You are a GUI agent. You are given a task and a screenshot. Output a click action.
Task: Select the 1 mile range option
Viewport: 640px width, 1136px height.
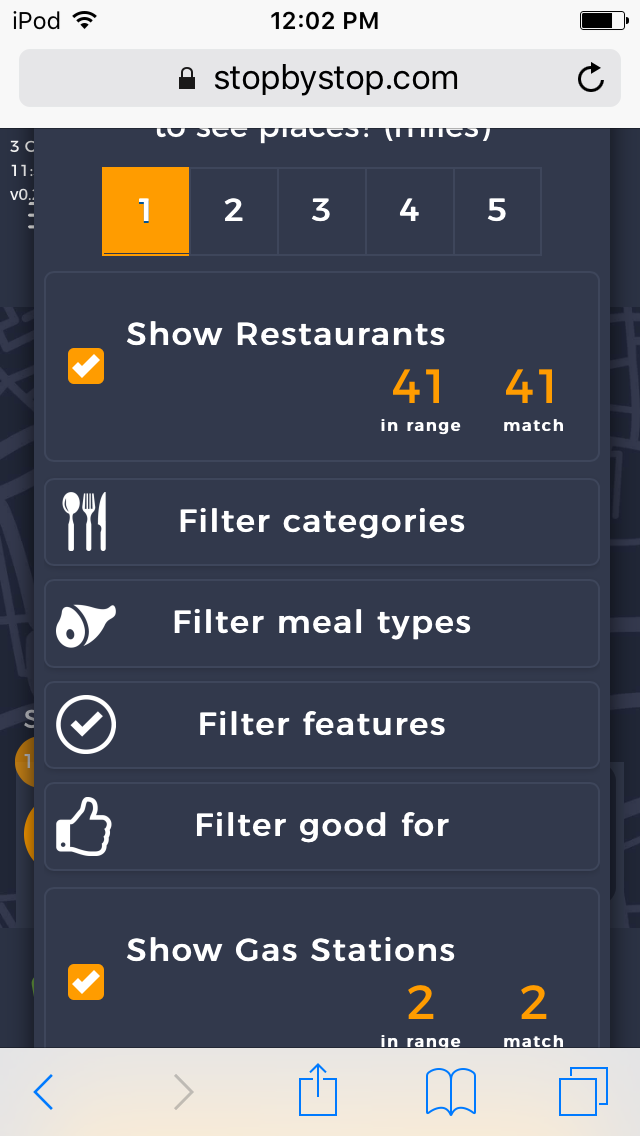point(145,211)
